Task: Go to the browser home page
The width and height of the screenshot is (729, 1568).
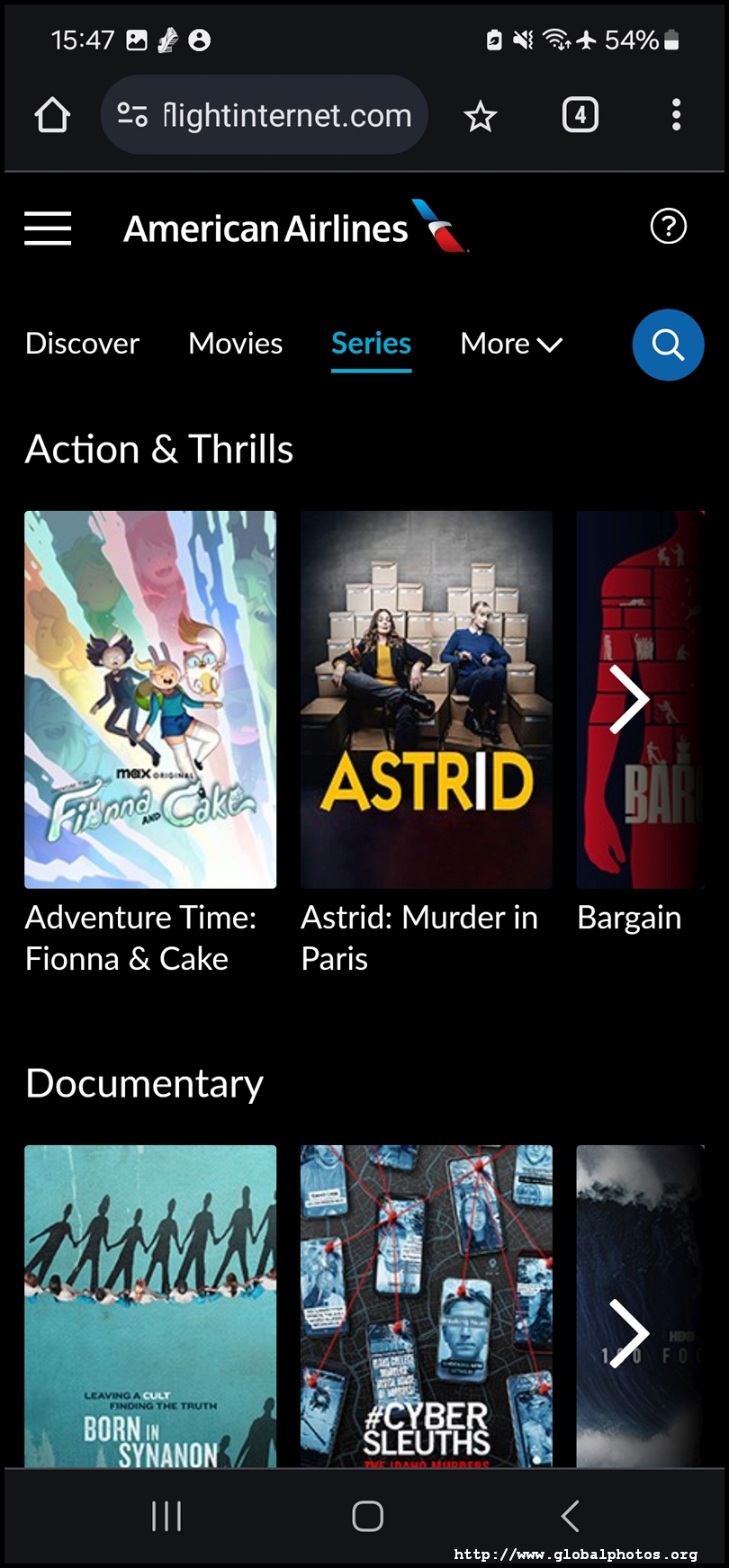Action: point(52,115)
